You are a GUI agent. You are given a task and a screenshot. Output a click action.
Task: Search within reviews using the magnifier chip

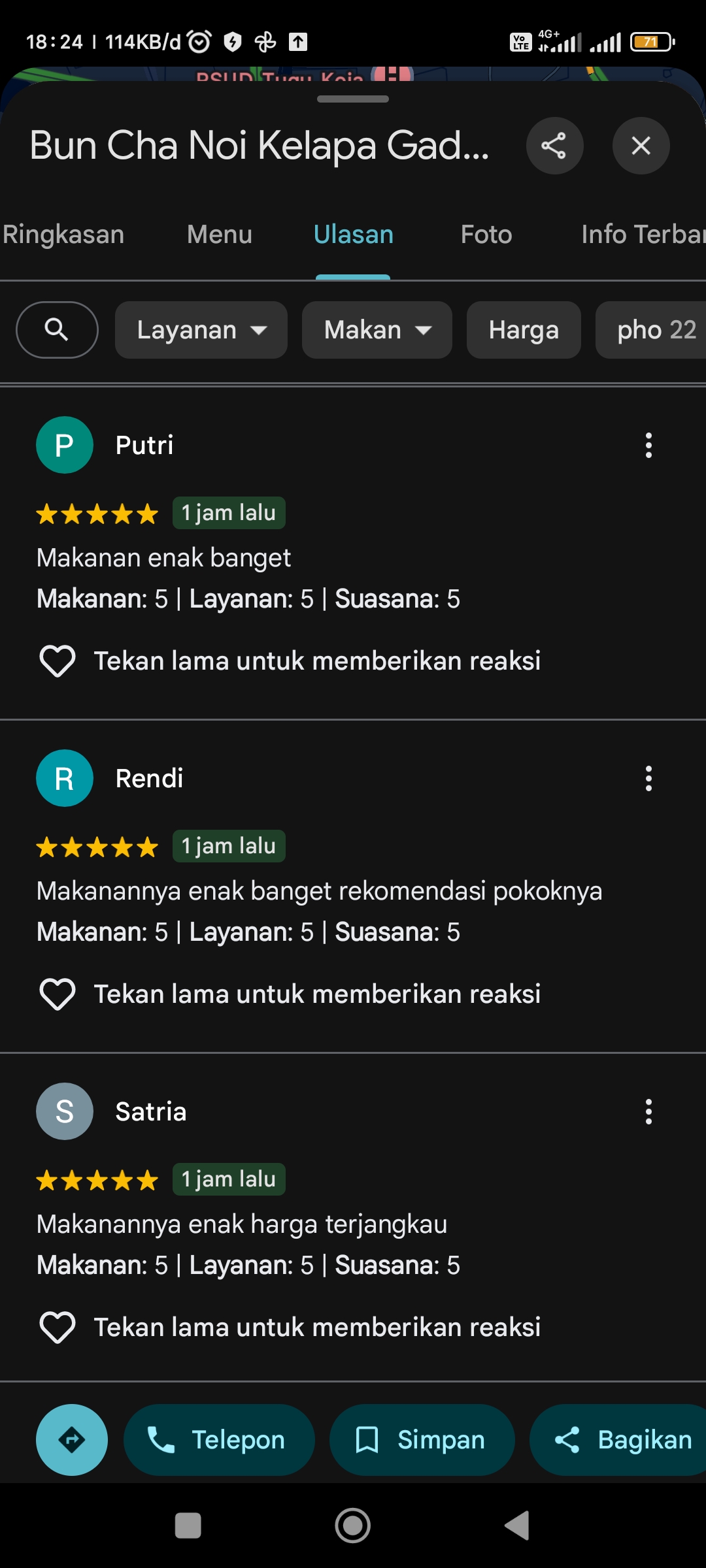(57, 330)
